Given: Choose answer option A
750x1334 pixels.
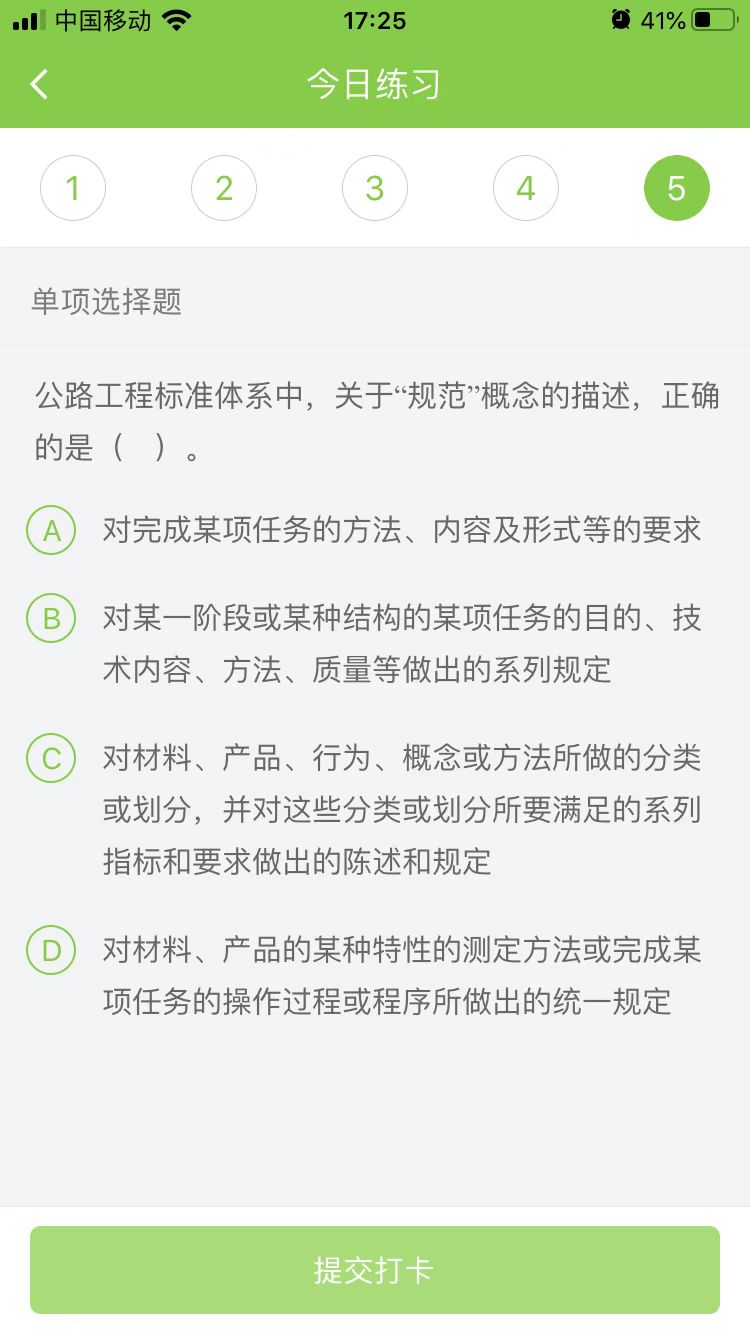Looking at the screenshot, I should click(x=52, y=531).
